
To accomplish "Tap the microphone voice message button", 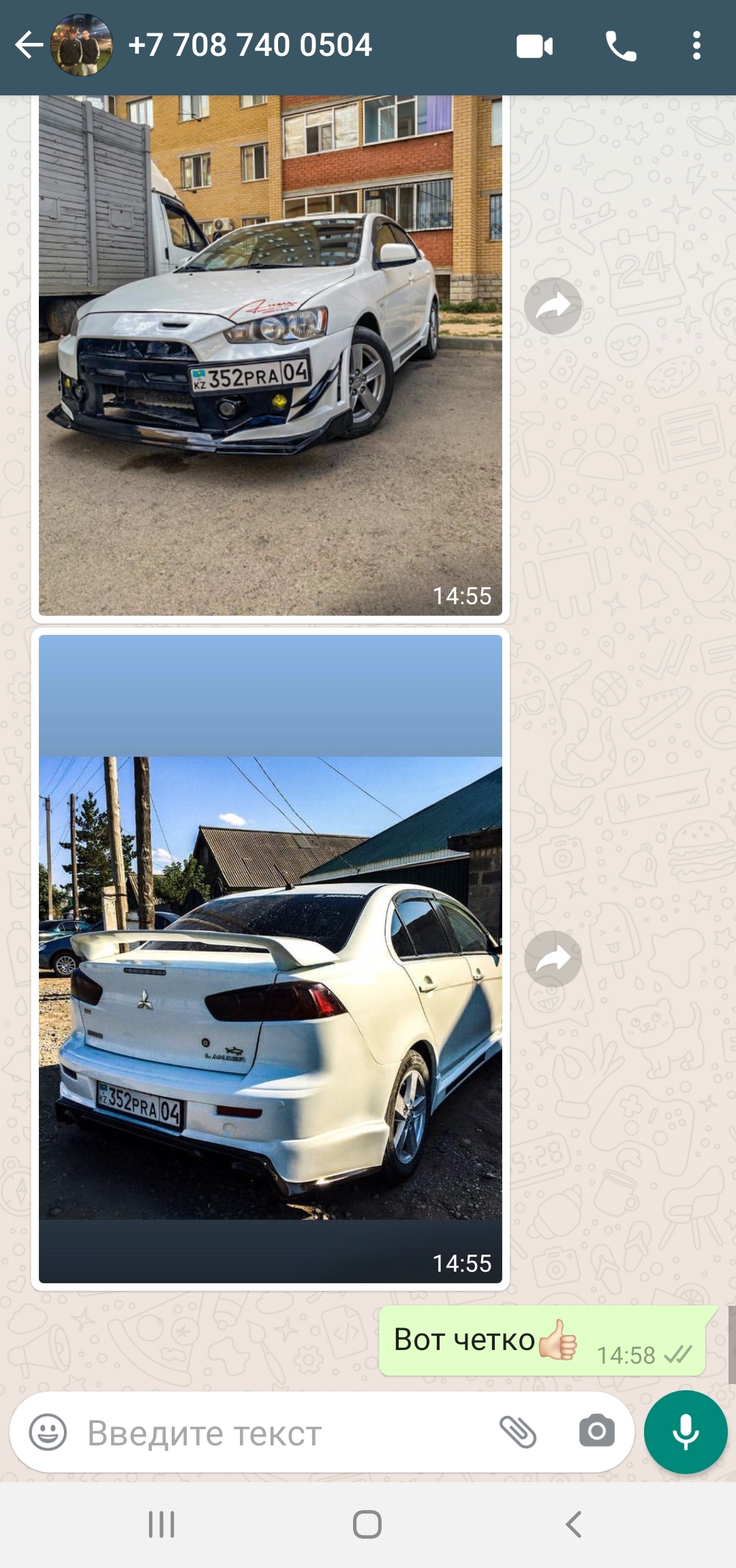I will pos(686,1432).
